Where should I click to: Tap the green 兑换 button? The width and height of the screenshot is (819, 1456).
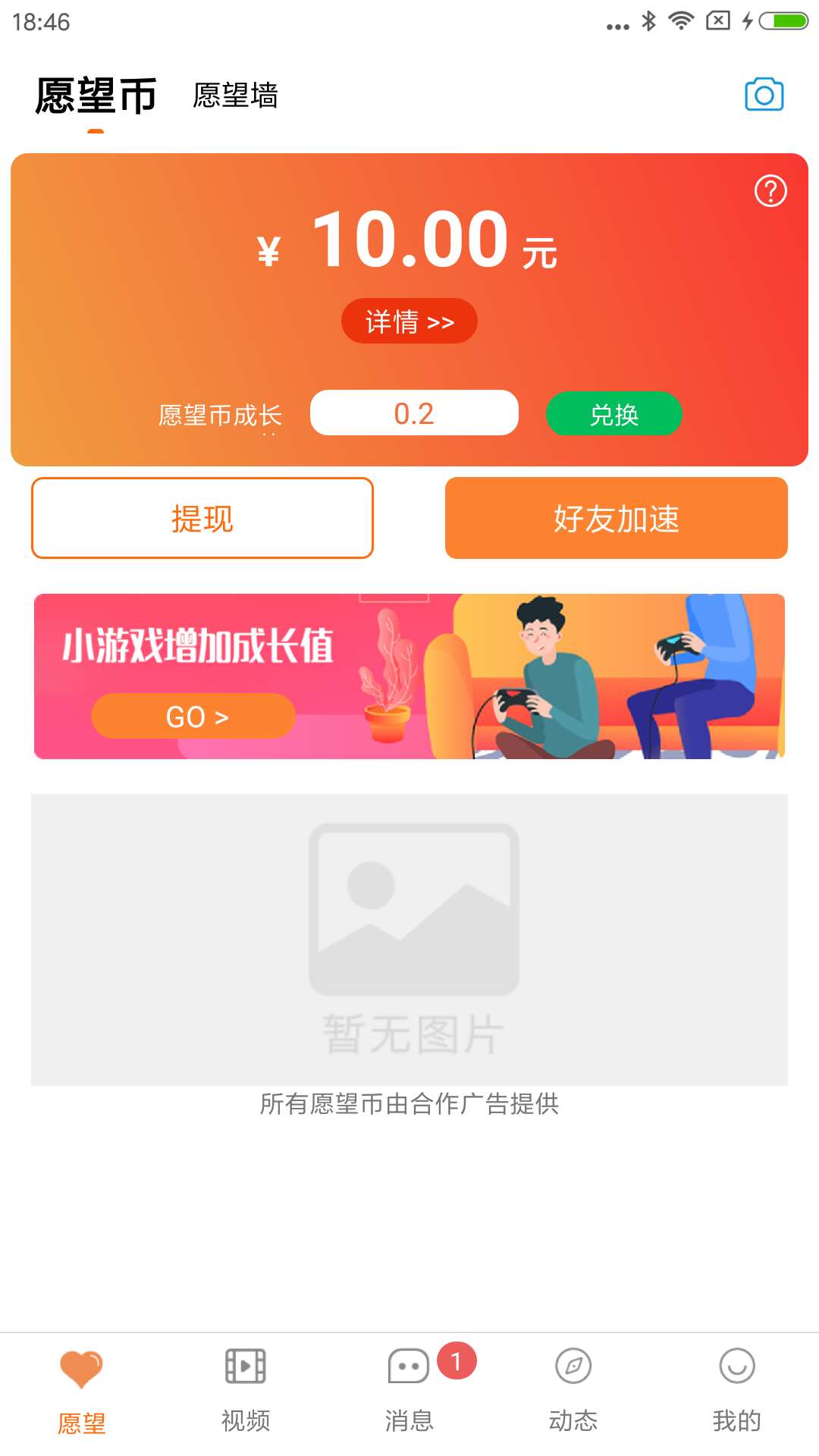(x=613, y=414)
